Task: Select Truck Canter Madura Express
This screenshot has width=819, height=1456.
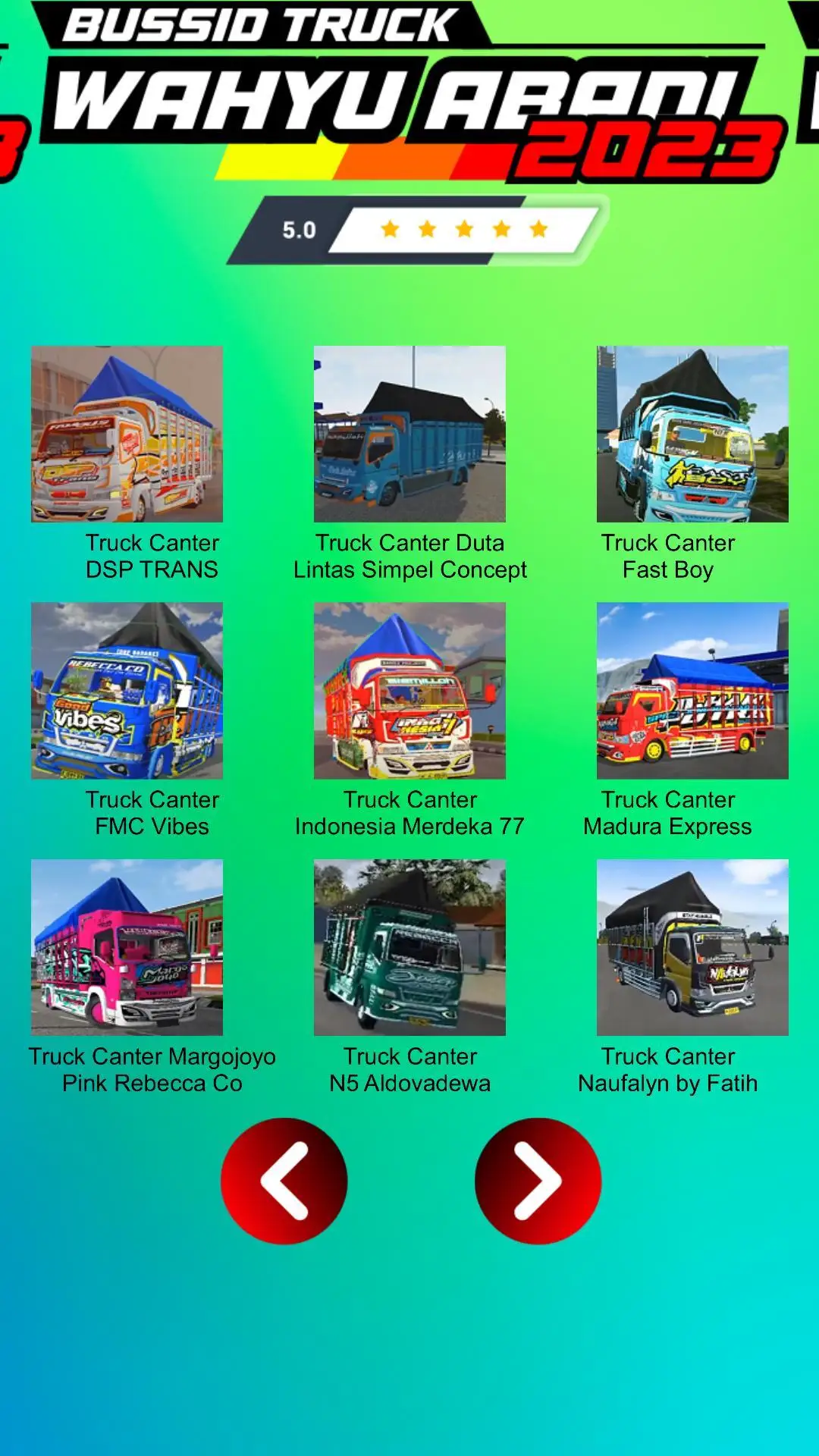Action: click(692, 691)
